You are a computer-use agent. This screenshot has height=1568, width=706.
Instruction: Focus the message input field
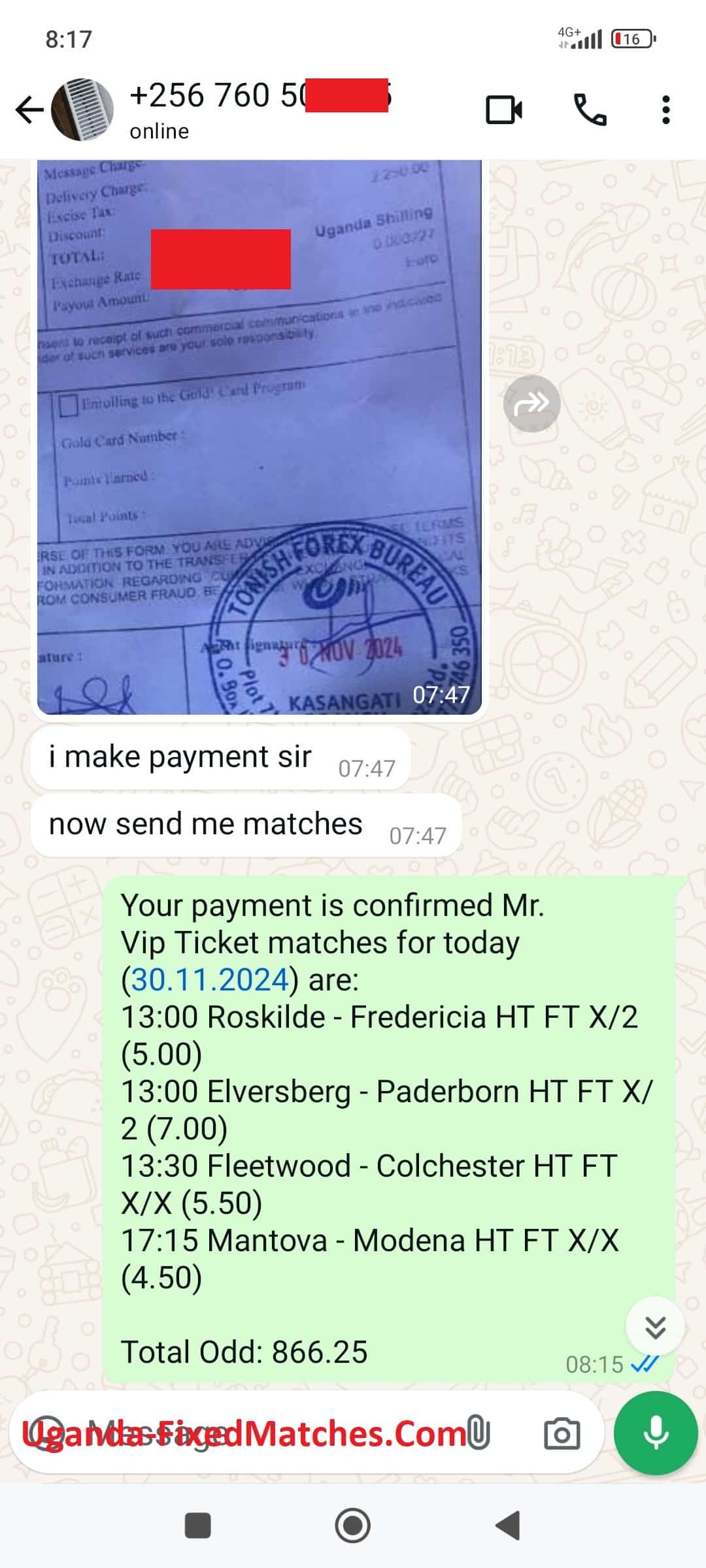pos(261,1434)
